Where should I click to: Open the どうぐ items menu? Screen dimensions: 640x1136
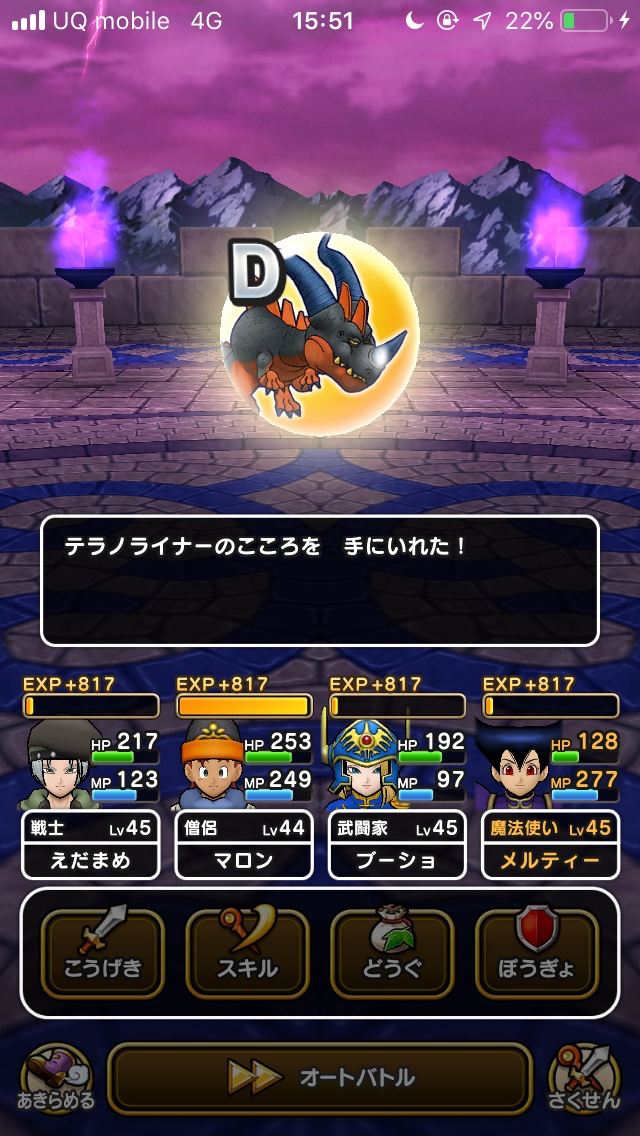click(392, 952)
